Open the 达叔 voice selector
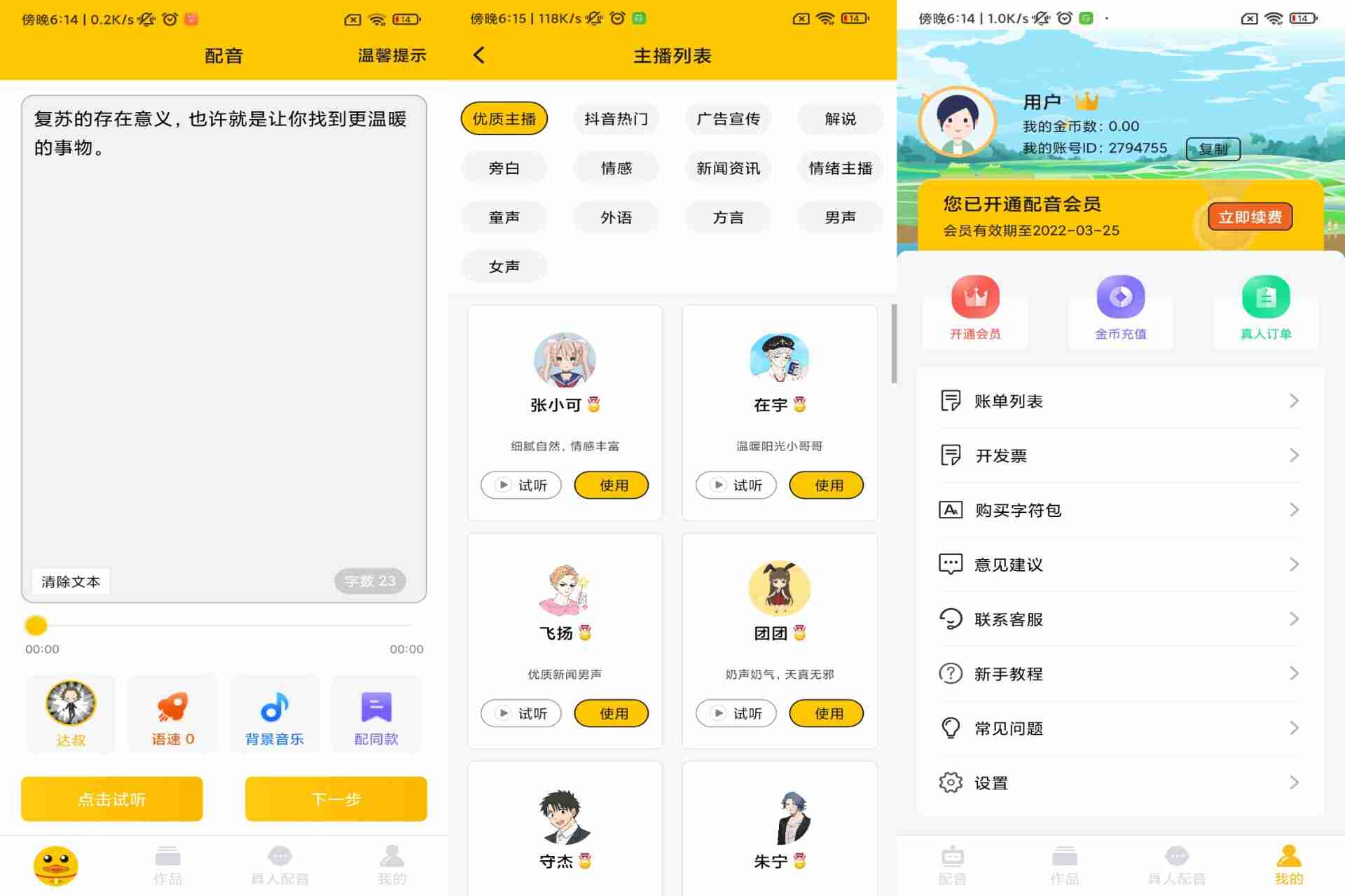Viewport: 1345px width, 896px height. click(71, 713)
